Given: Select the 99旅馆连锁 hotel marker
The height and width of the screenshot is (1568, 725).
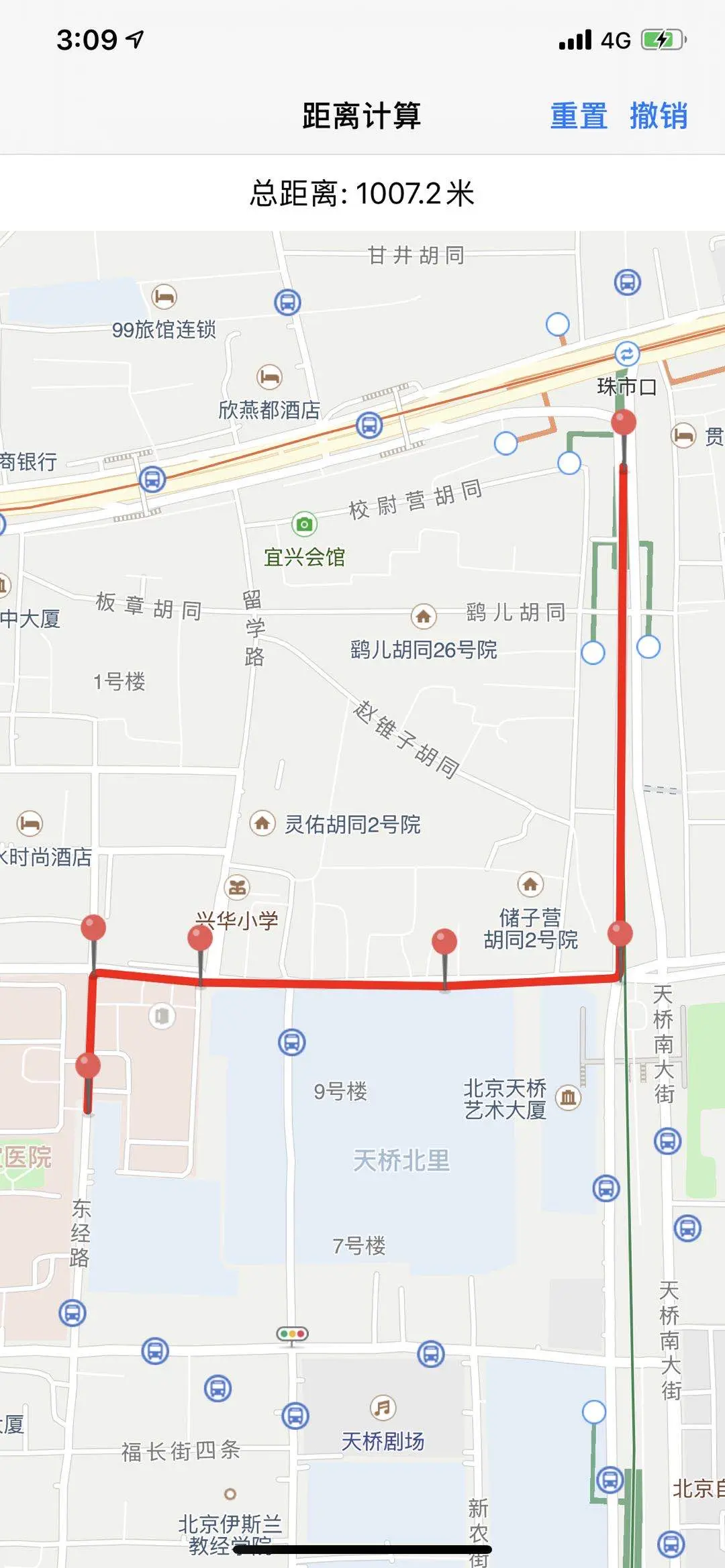Looking at the screenshot, I should tap(164, 296).
